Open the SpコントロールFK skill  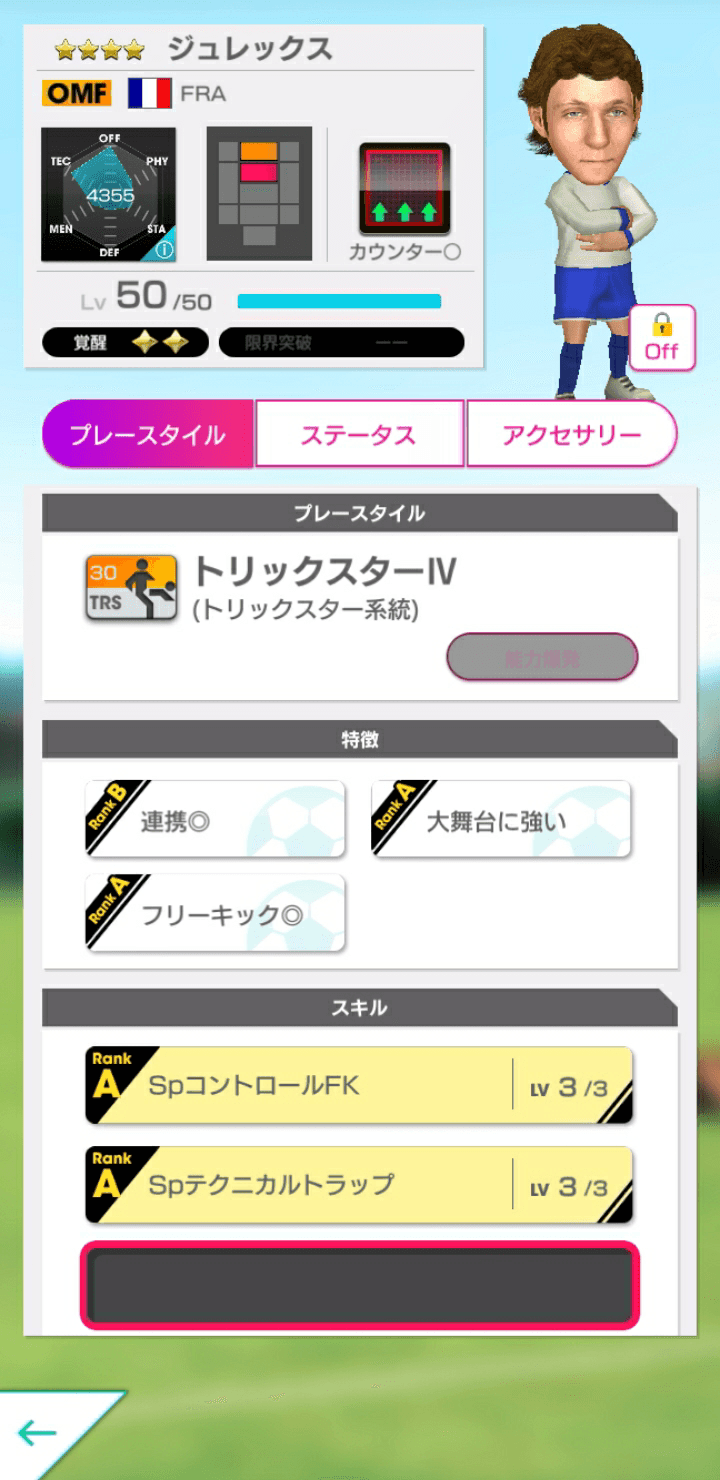(x=359, y=1086)
